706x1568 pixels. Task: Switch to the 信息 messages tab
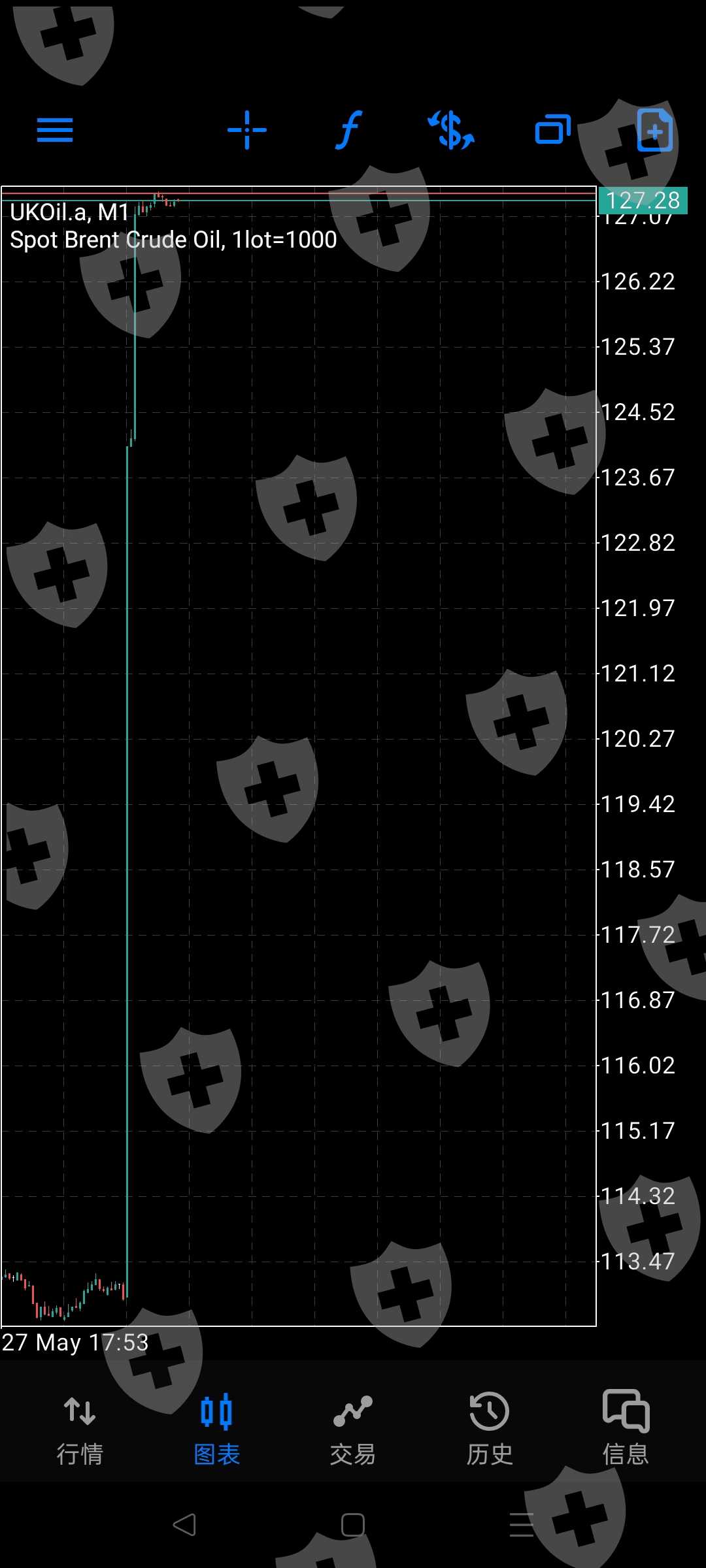(626, 1429)
